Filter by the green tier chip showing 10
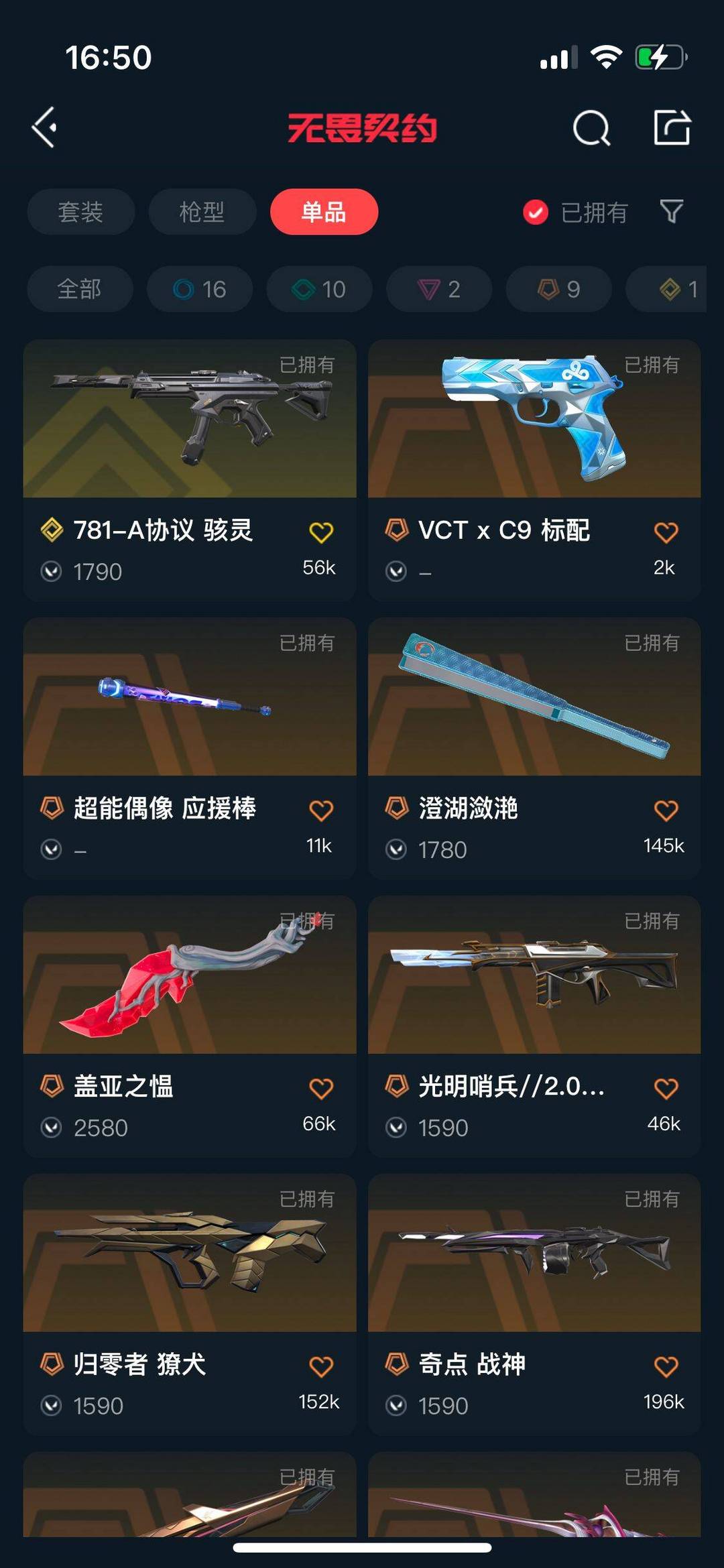The height and width of the screenshot is (1568, 724). pos(319,289)
